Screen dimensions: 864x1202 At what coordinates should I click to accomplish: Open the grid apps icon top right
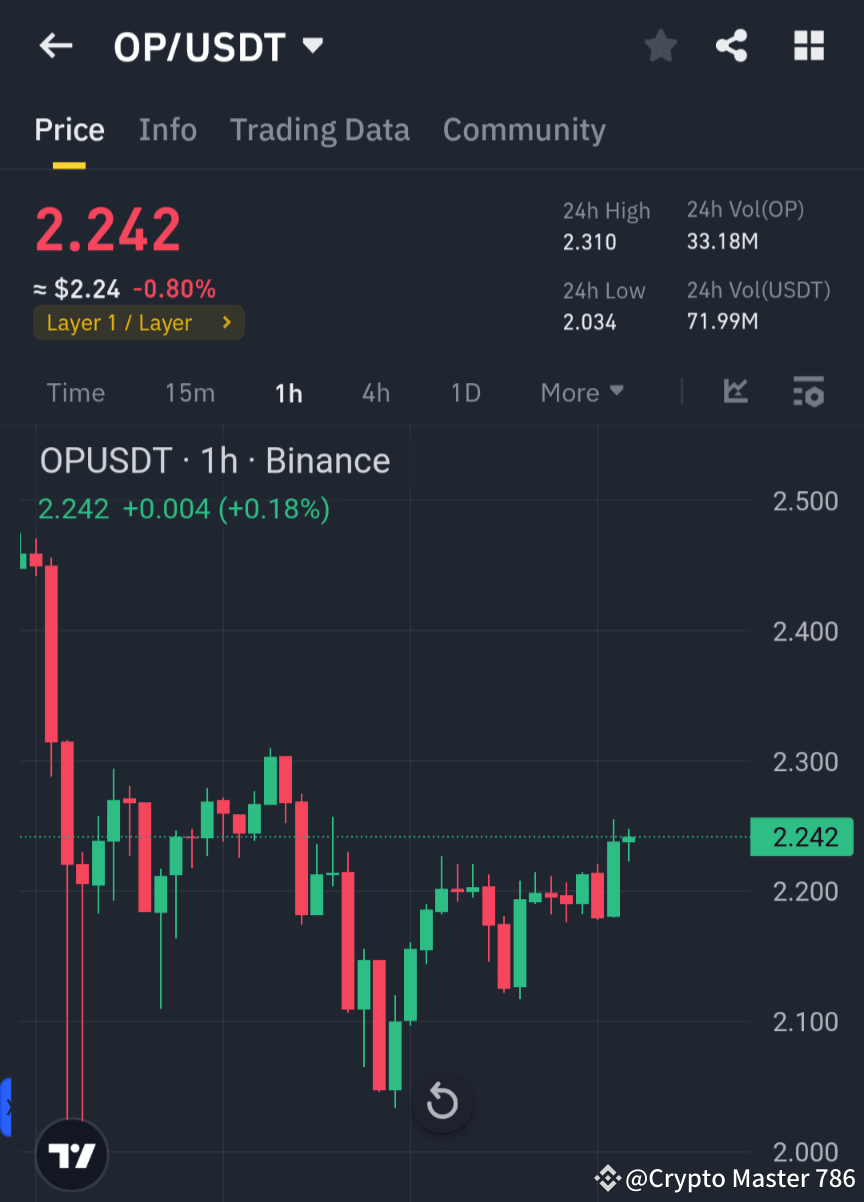(808, 46)
